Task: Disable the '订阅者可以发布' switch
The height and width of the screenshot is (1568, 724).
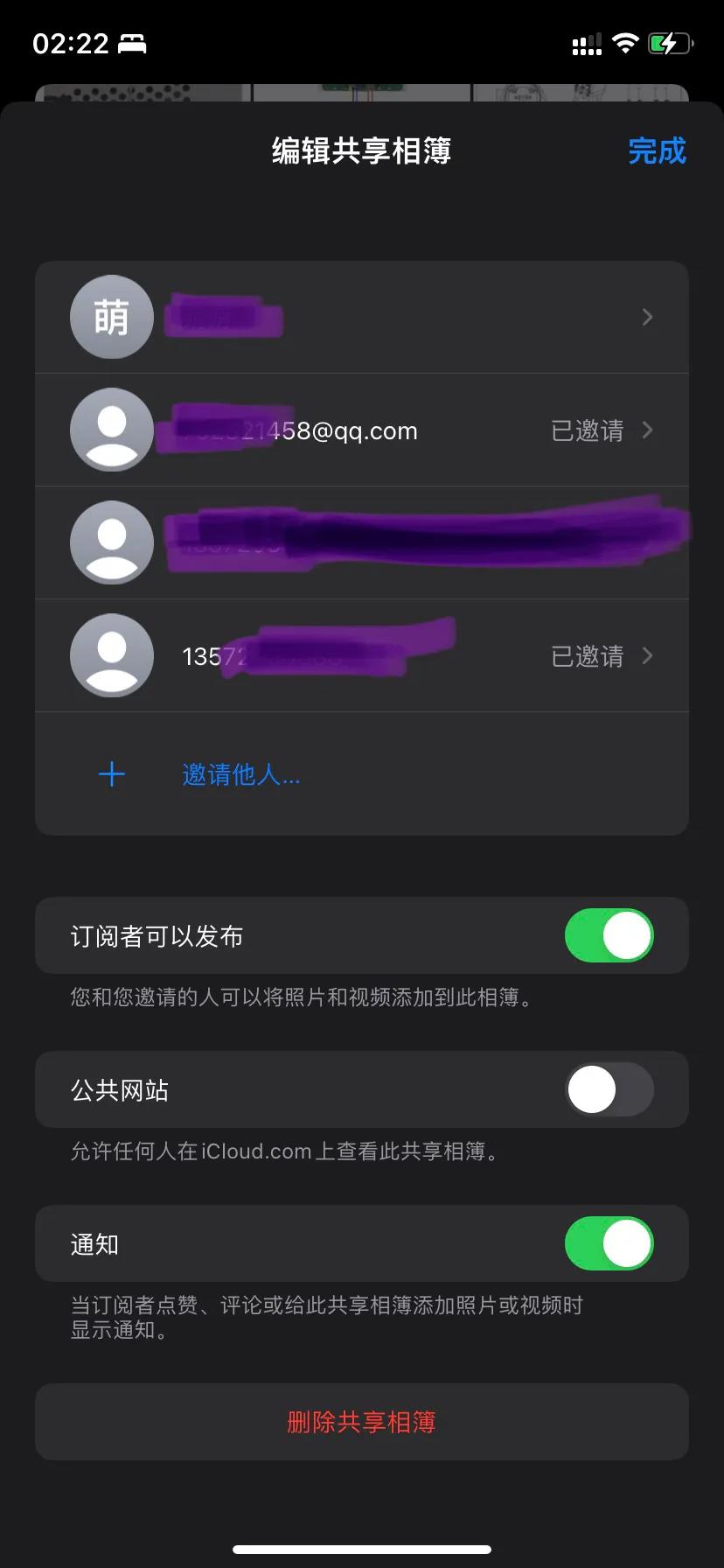Action: (x=609, y=935)
